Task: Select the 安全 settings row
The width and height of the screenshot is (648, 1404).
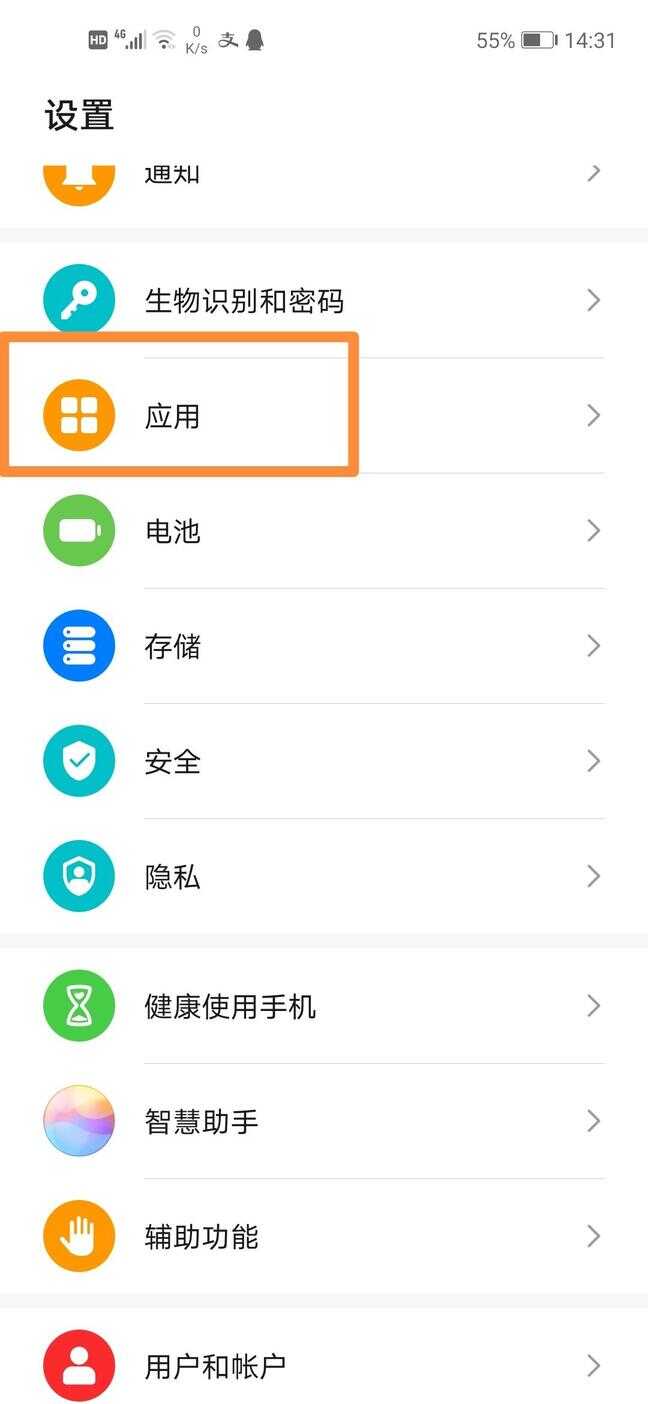Action: tap(324, 761)
